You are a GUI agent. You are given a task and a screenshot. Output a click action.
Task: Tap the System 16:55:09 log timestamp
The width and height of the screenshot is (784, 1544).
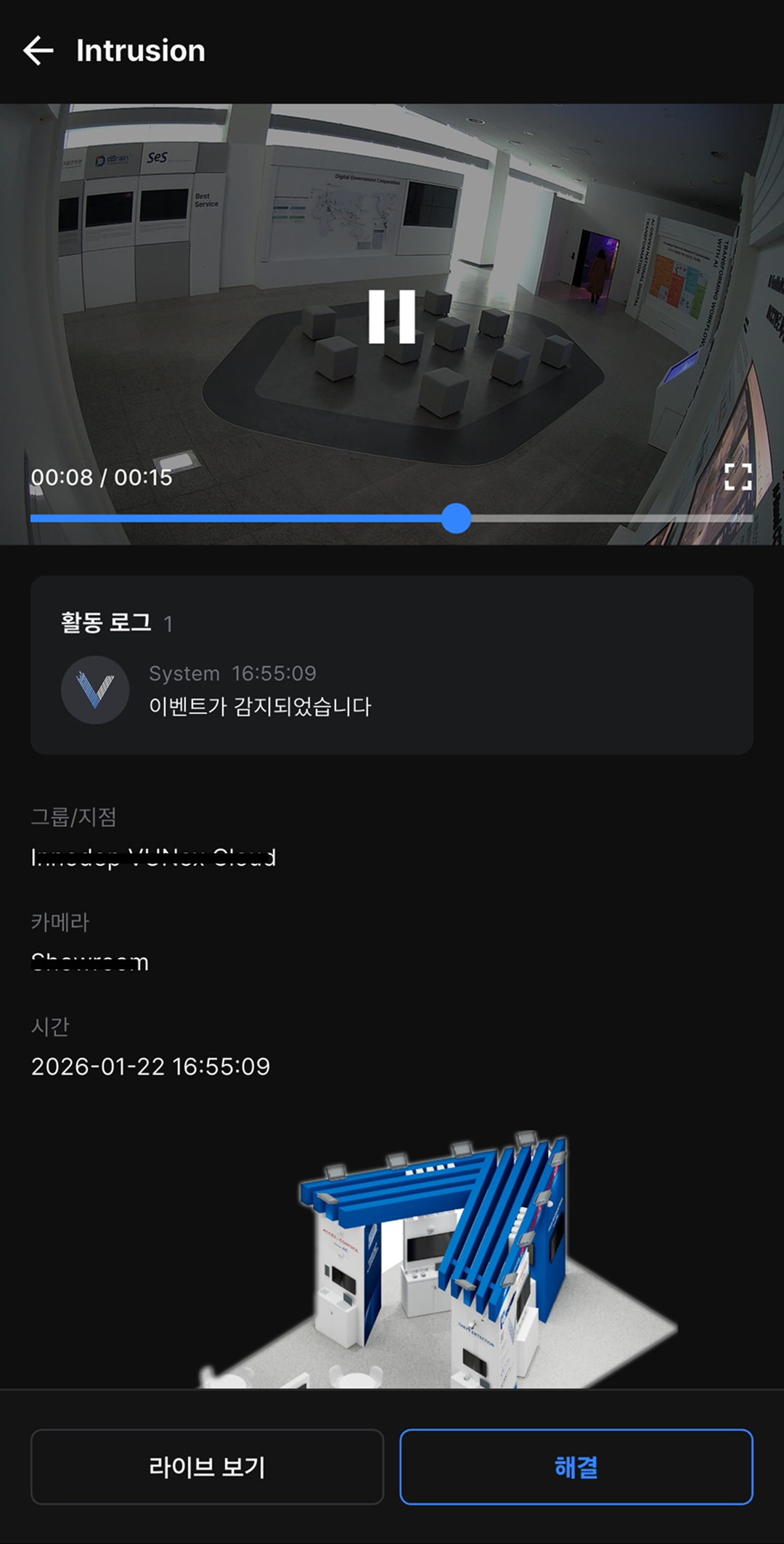tap(234, 673)
